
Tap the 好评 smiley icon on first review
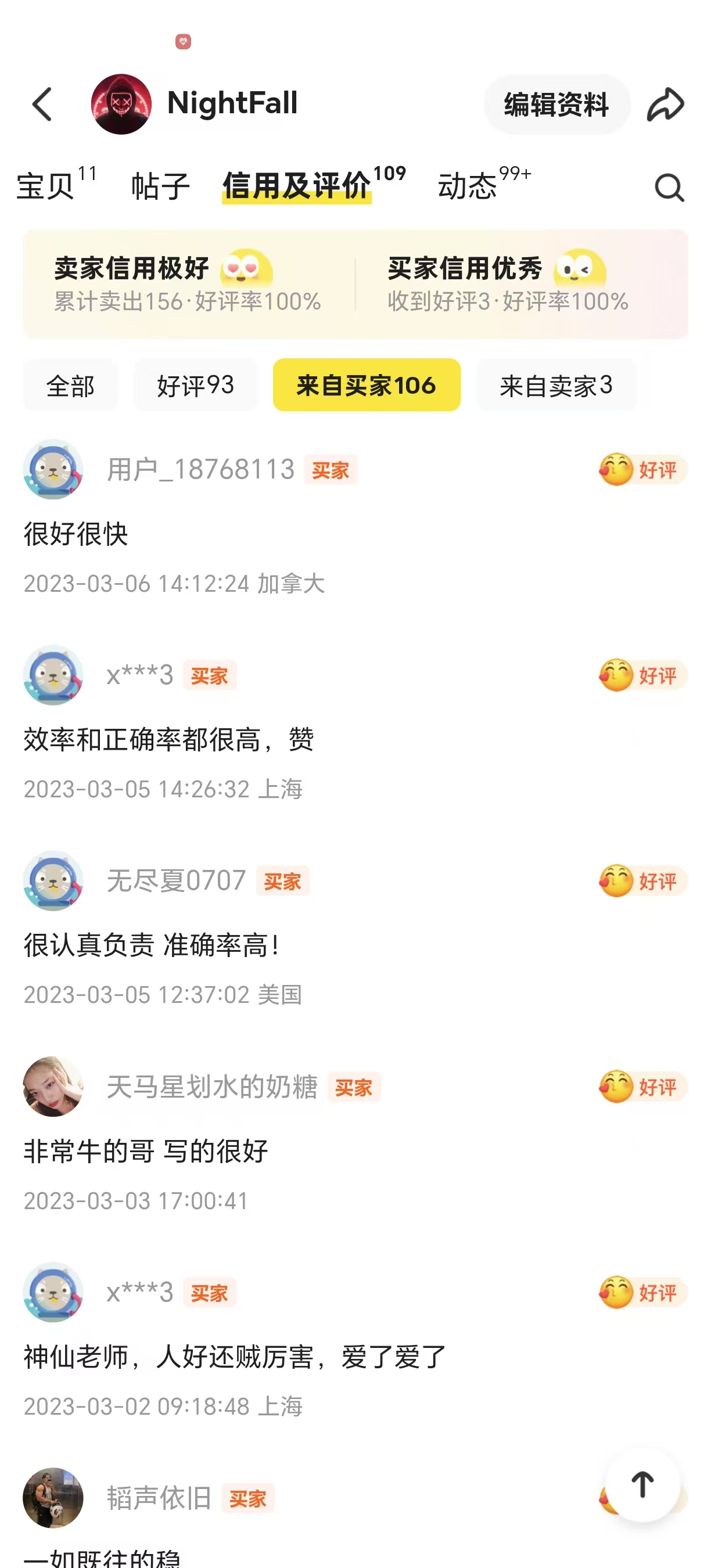[x=617, y=470]
